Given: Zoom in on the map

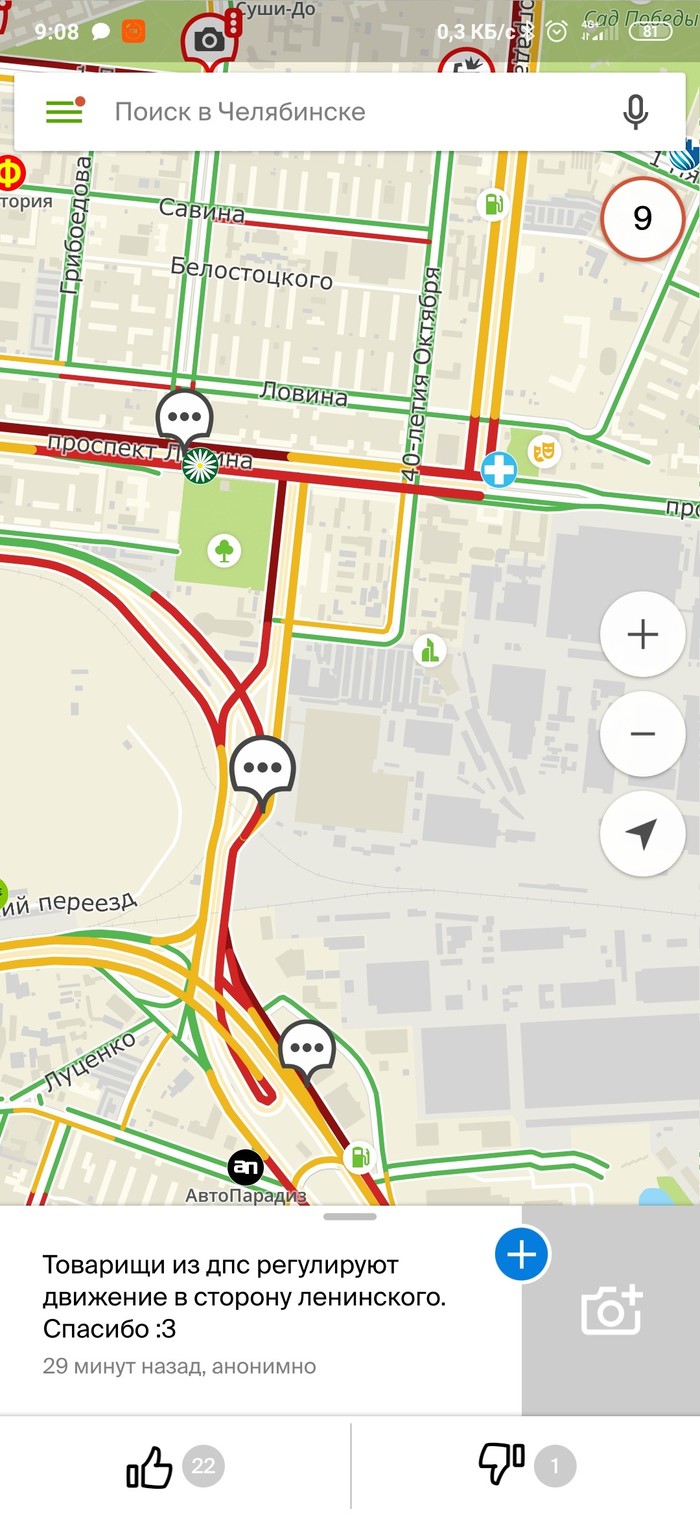Looking at the screenshot, I should [642, 634].
